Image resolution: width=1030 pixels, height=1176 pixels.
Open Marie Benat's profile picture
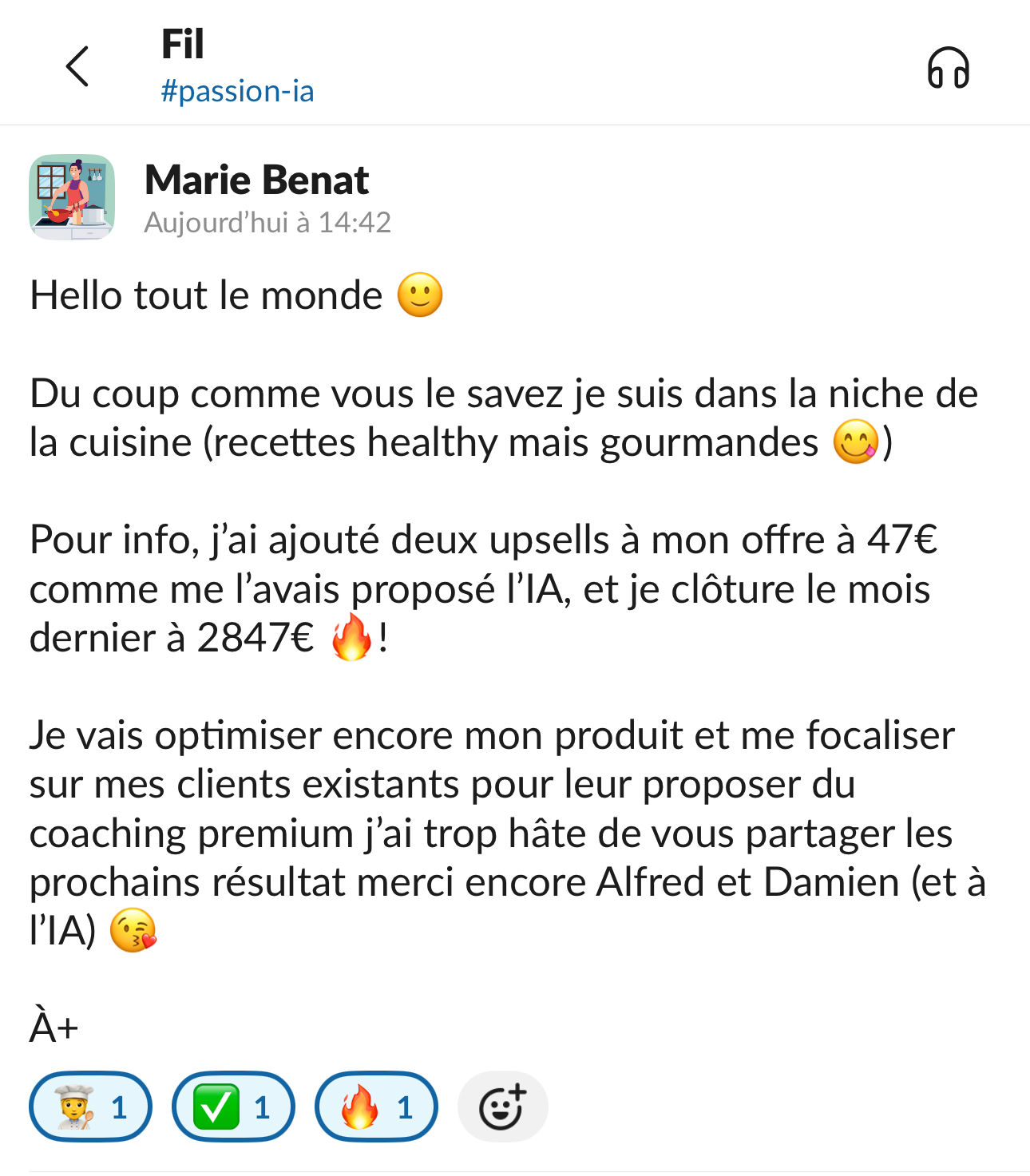point(72,197)
